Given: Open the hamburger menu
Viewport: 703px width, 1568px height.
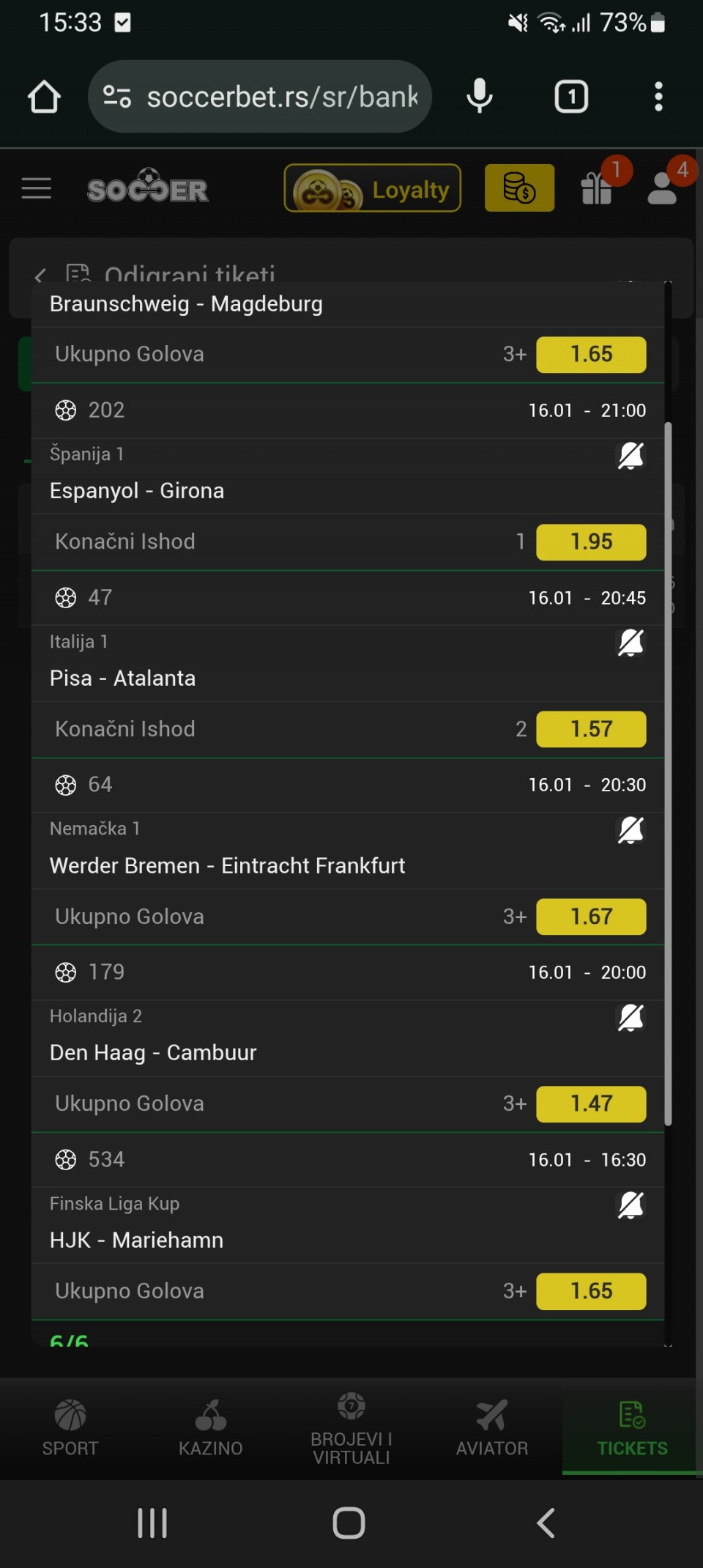Looking at the screenshot, I should click(x=37, y=189).
